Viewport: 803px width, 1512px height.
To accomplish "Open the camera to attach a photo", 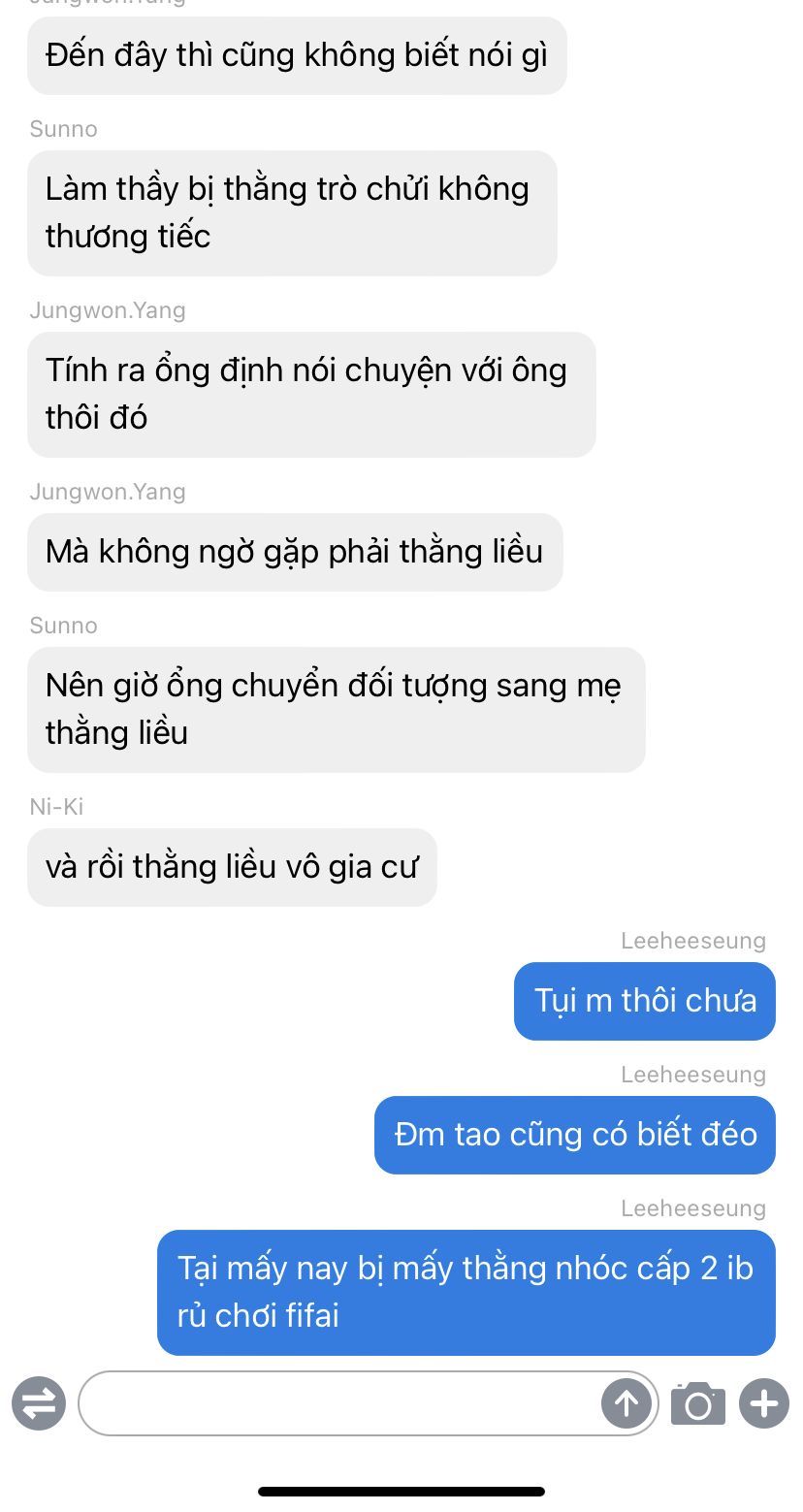I will pyautogui.click(x=698, y=1403).
